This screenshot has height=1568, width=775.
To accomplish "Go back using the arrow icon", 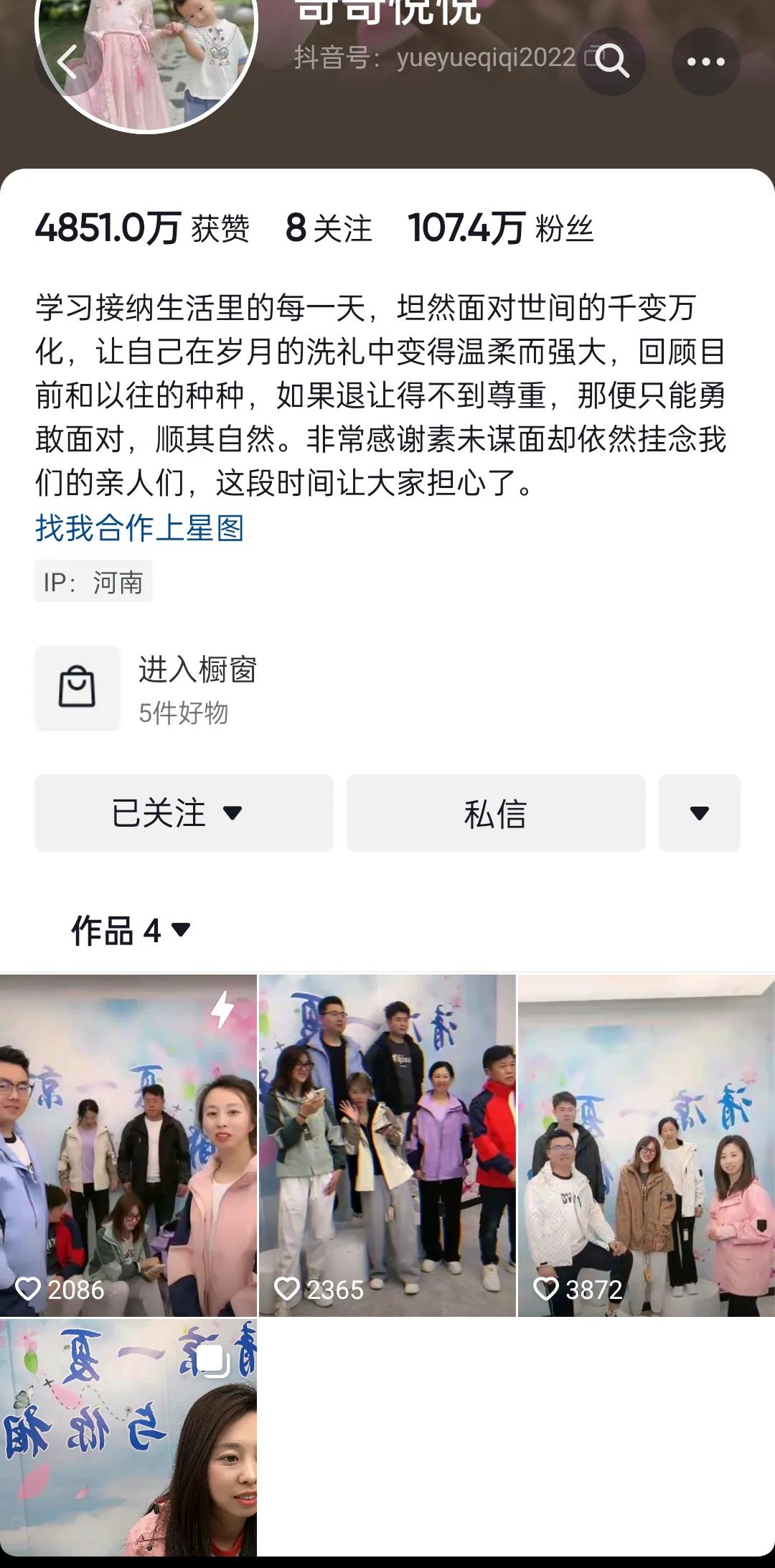I will click(x=67, y=62).
